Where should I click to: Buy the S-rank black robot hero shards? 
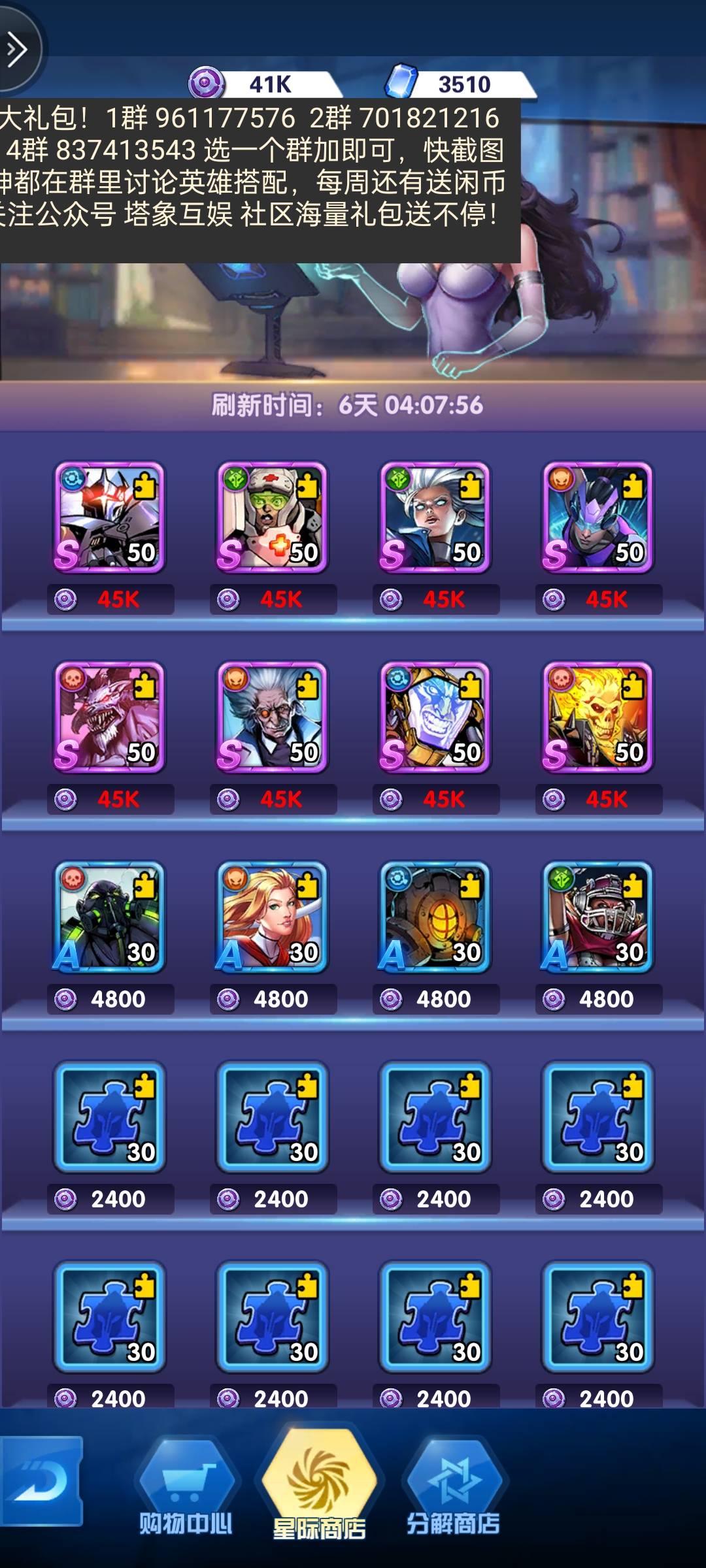109,517
